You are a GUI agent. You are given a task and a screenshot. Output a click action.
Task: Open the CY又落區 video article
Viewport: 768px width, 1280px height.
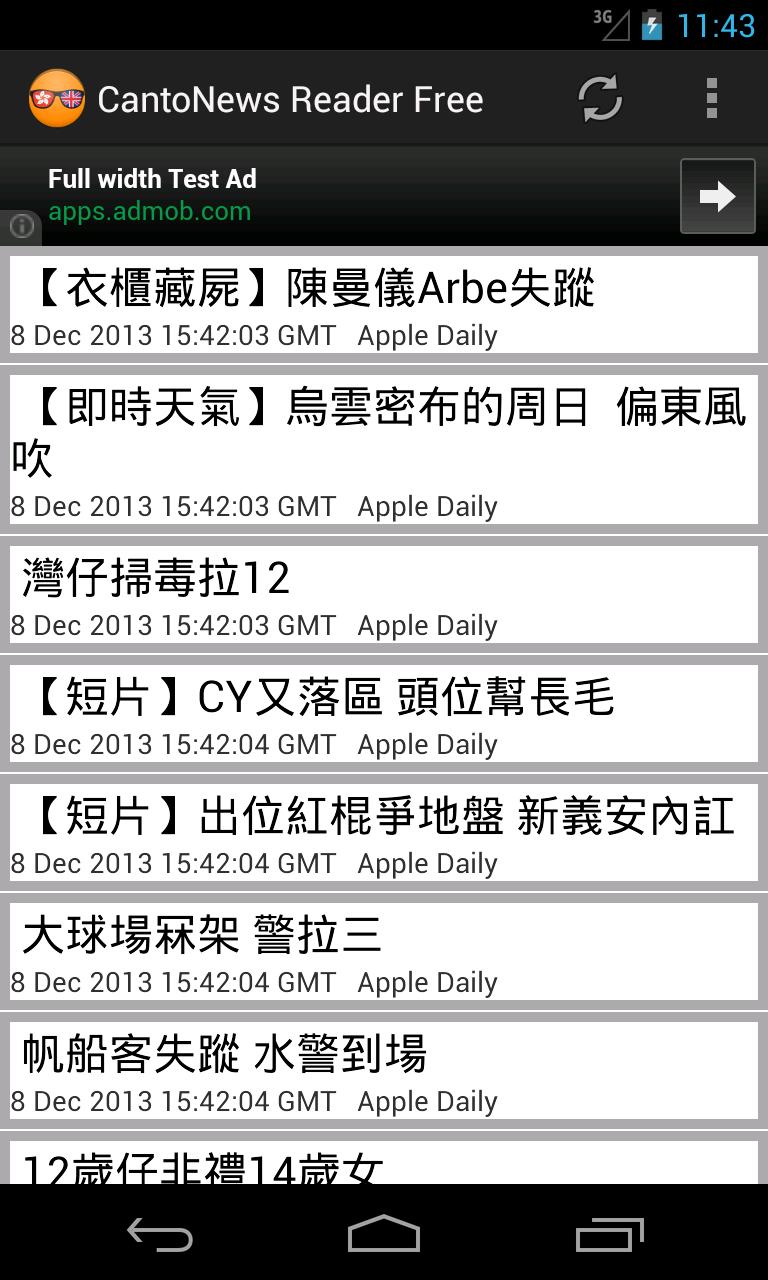[383, 712]
